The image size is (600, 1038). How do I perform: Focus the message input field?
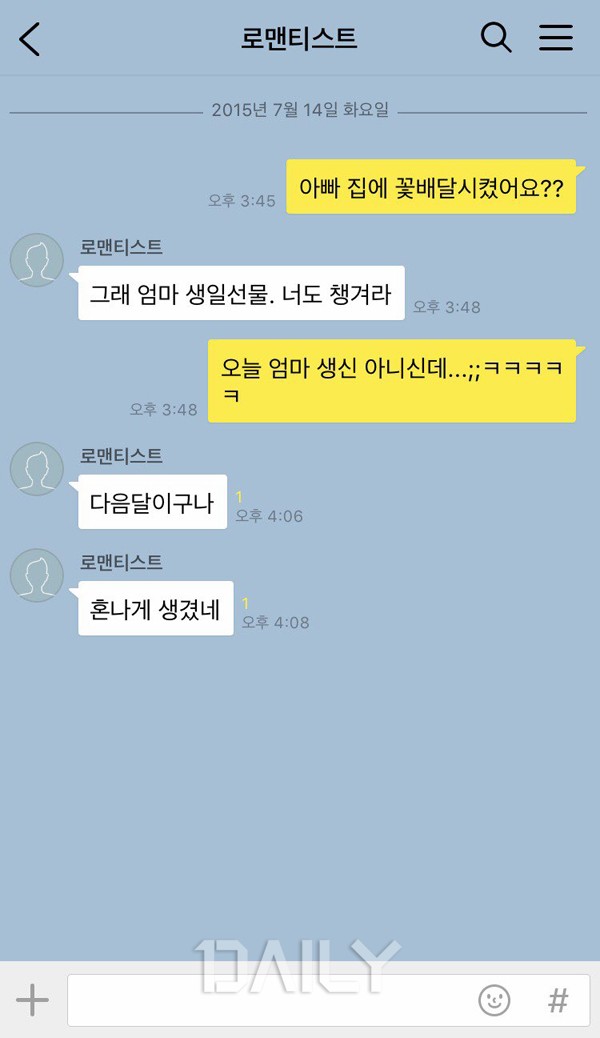pyautogui.click(x=270, y=999)
